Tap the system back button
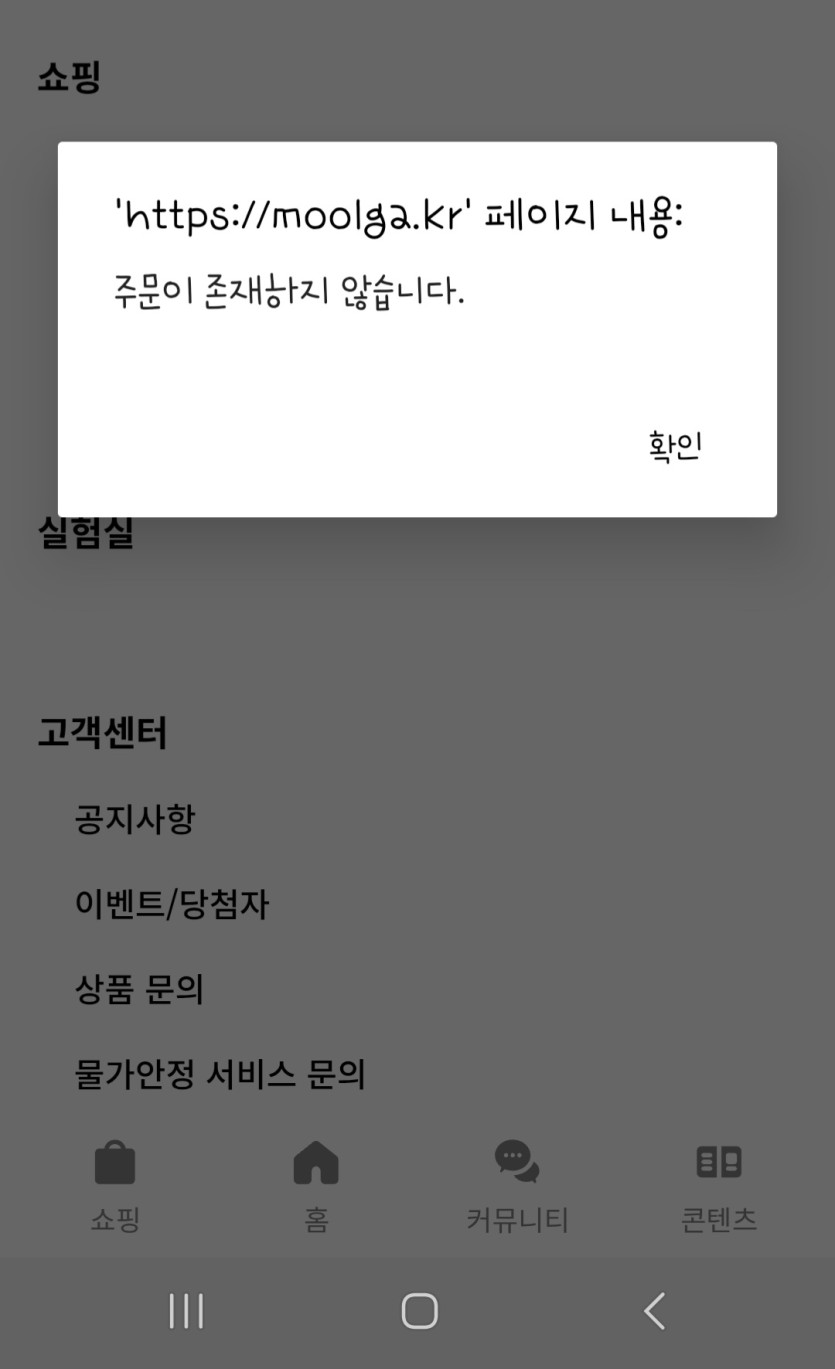 (x=655, y=1311)
